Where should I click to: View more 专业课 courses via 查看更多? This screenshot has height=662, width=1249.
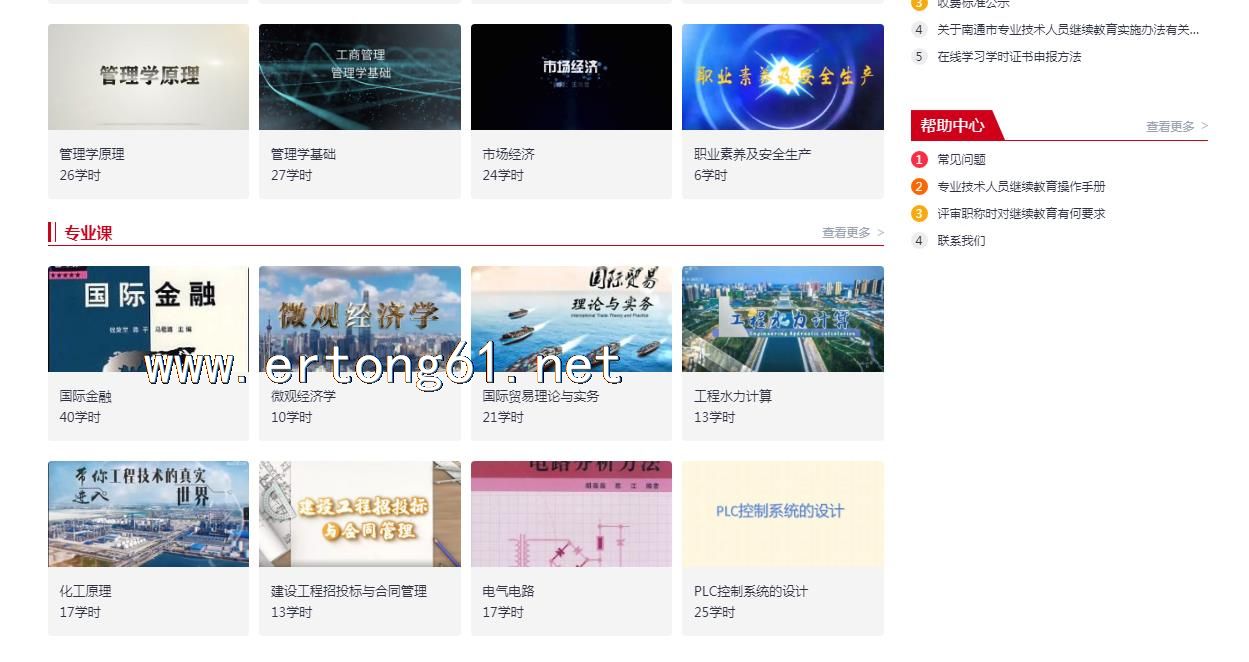[852, 233]
